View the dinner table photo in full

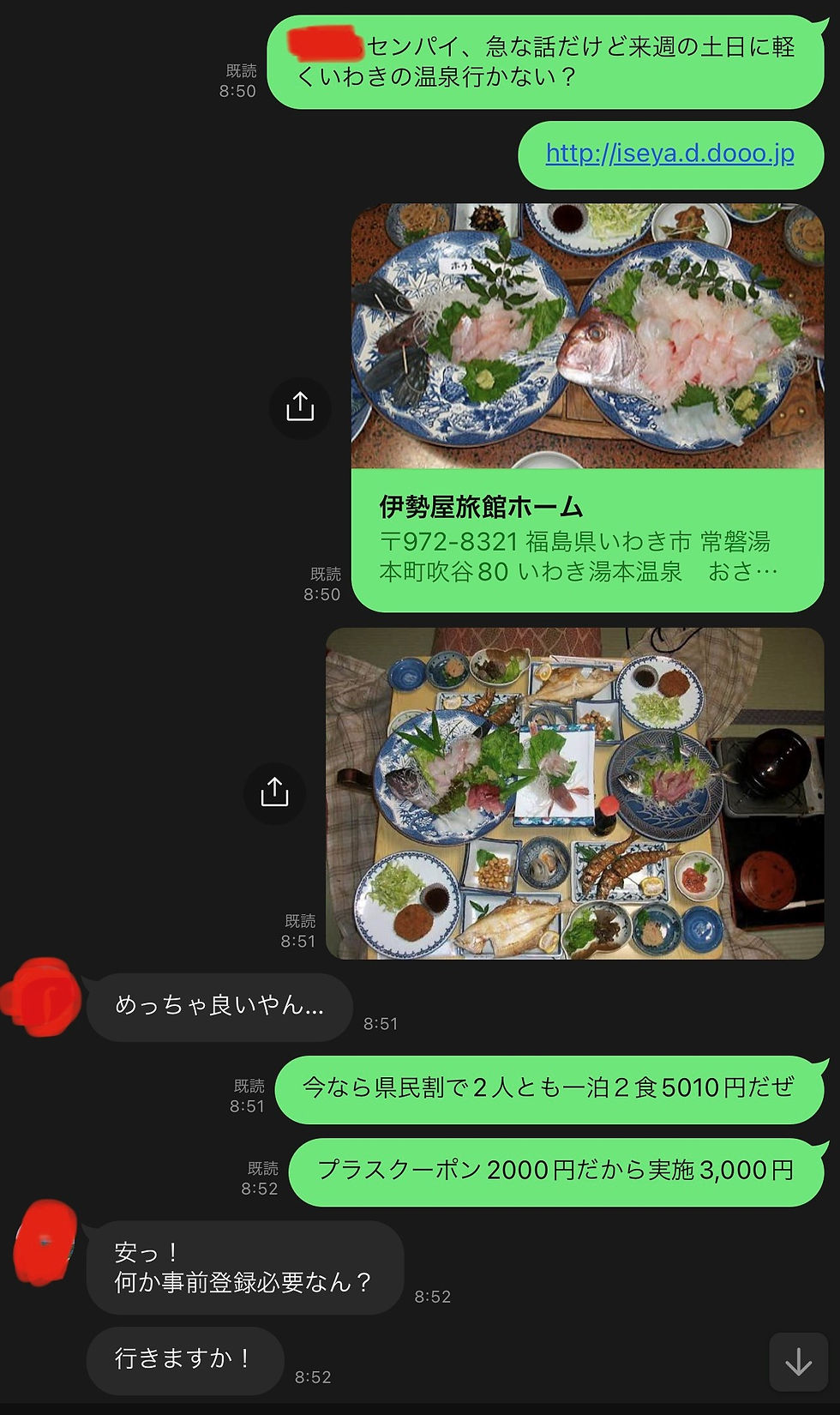(x=574, y=793)
